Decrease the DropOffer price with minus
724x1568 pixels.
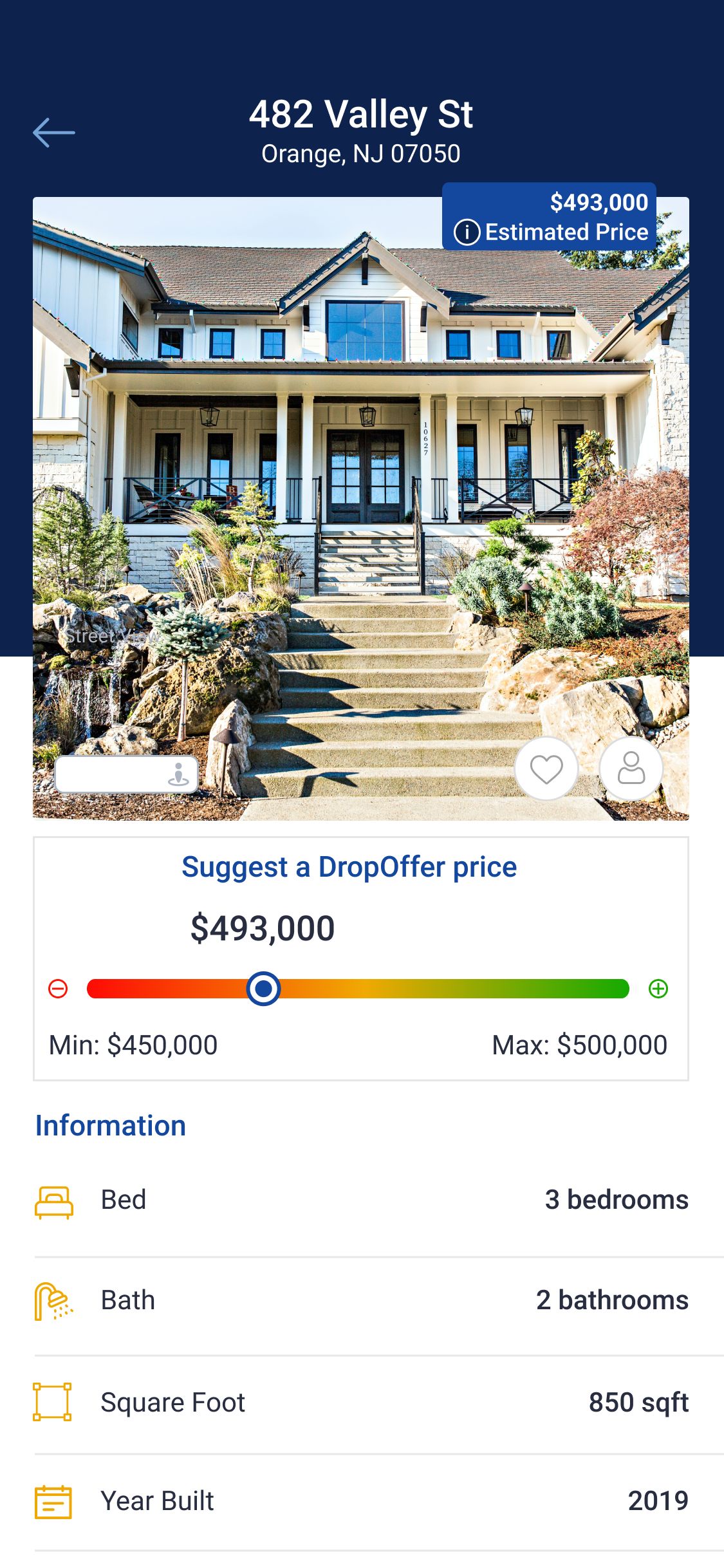click(58, 989)
